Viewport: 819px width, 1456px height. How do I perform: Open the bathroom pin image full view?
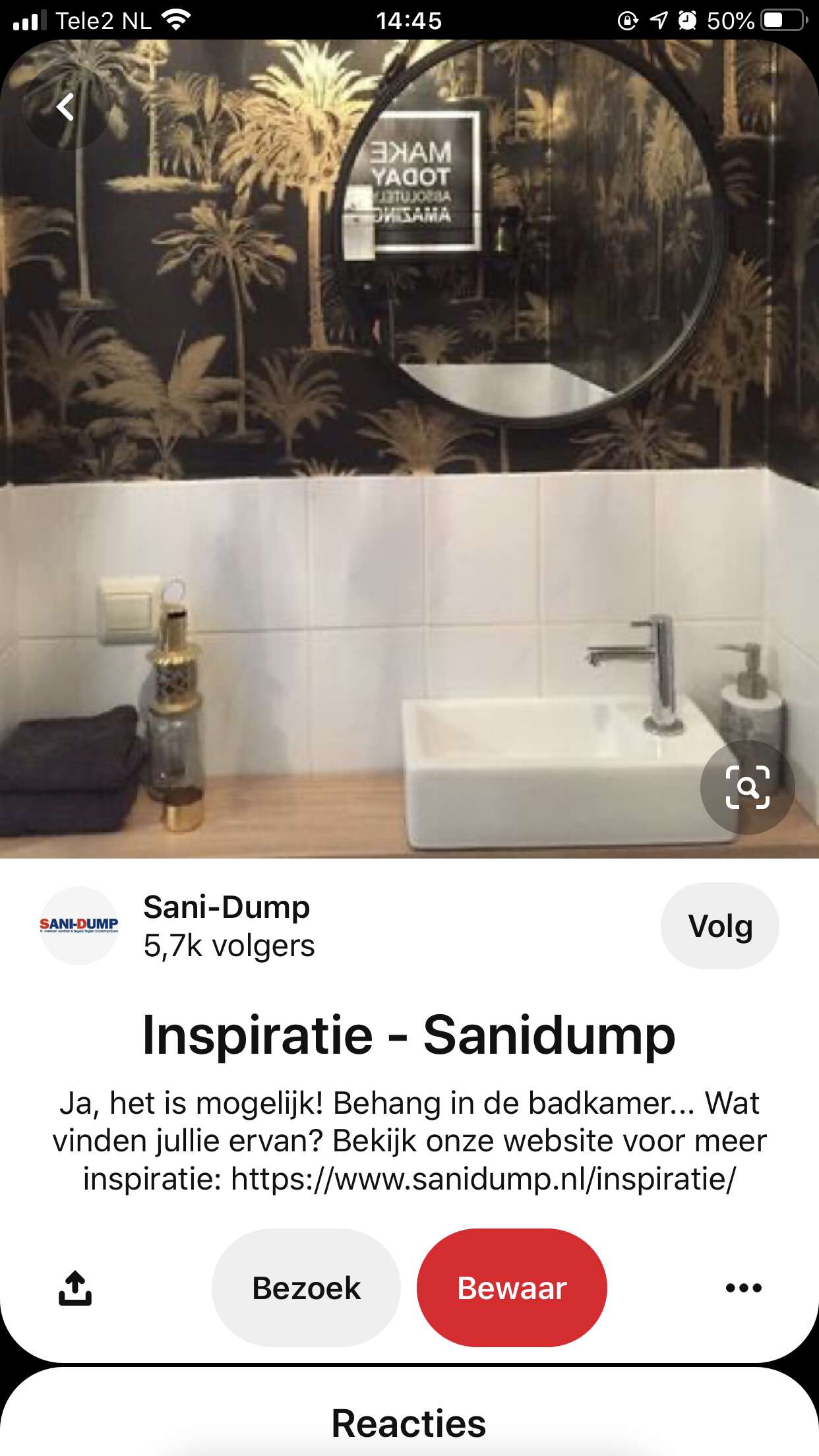(x=409, y=448)
